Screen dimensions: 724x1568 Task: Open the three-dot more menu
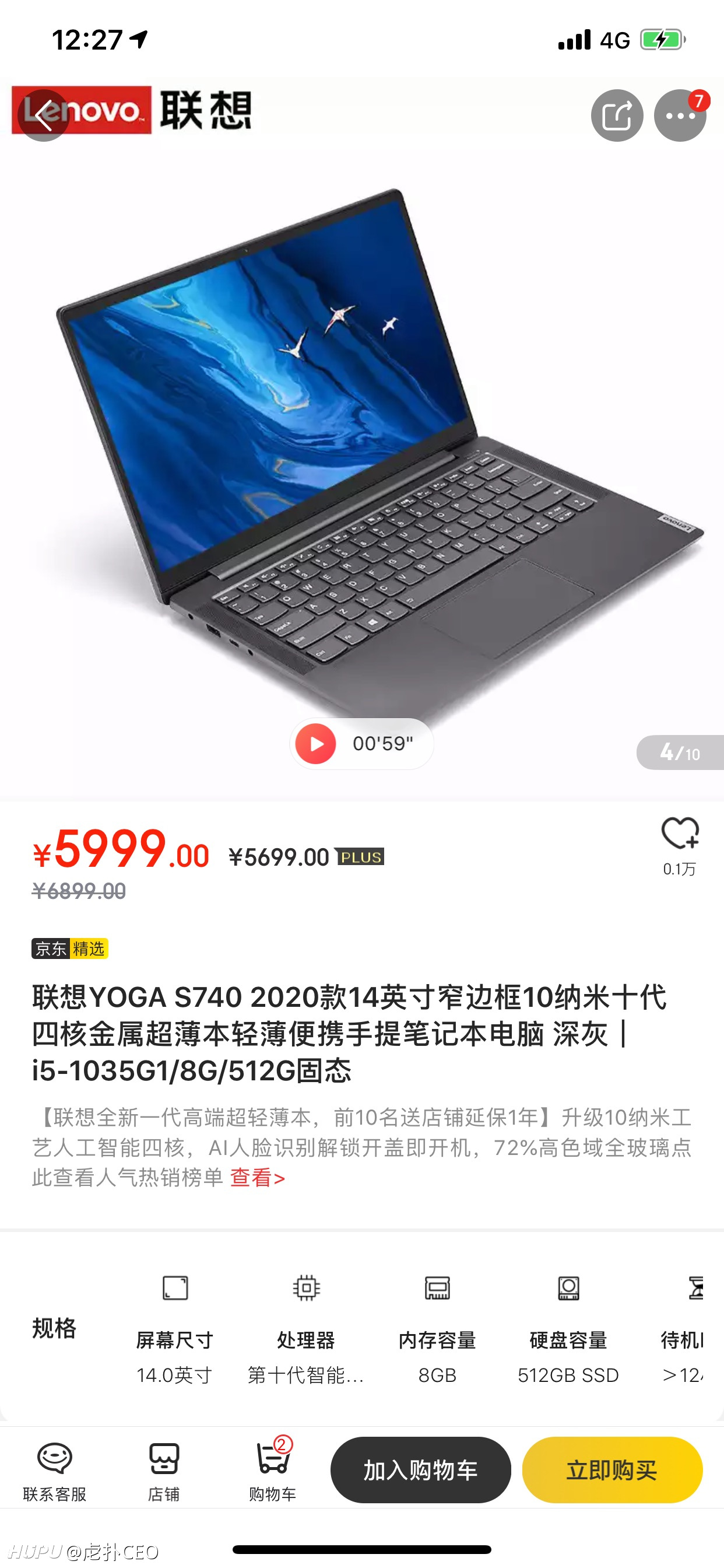[680, 116]
